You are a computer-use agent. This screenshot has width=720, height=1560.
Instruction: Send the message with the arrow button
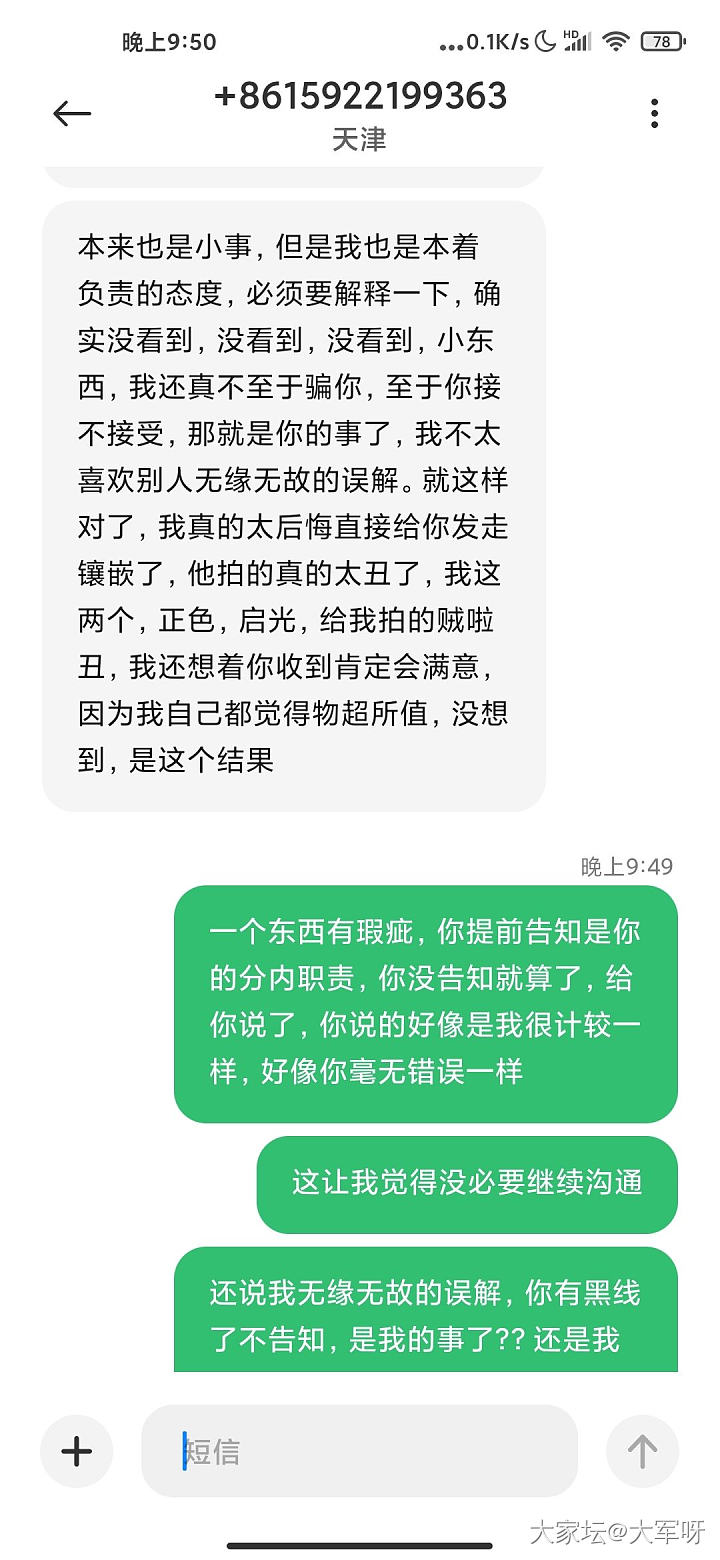pos(642,1451)
